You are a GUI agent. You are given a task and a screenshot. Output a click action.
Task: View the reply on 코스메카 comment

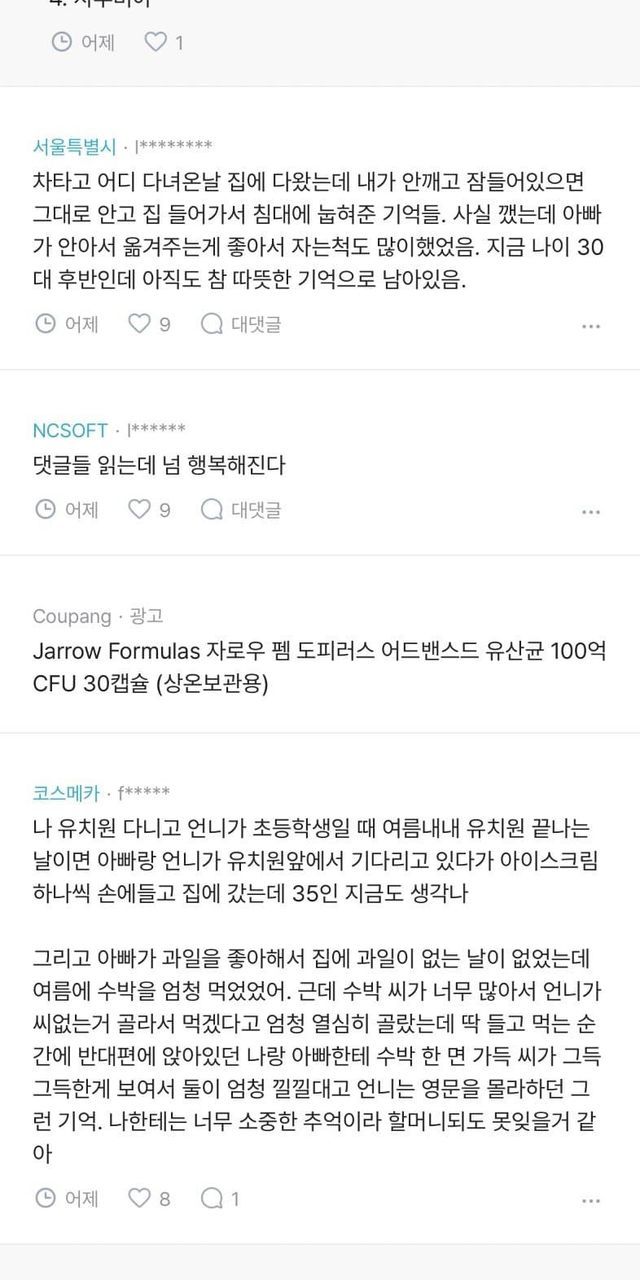tap(220, 1198)
